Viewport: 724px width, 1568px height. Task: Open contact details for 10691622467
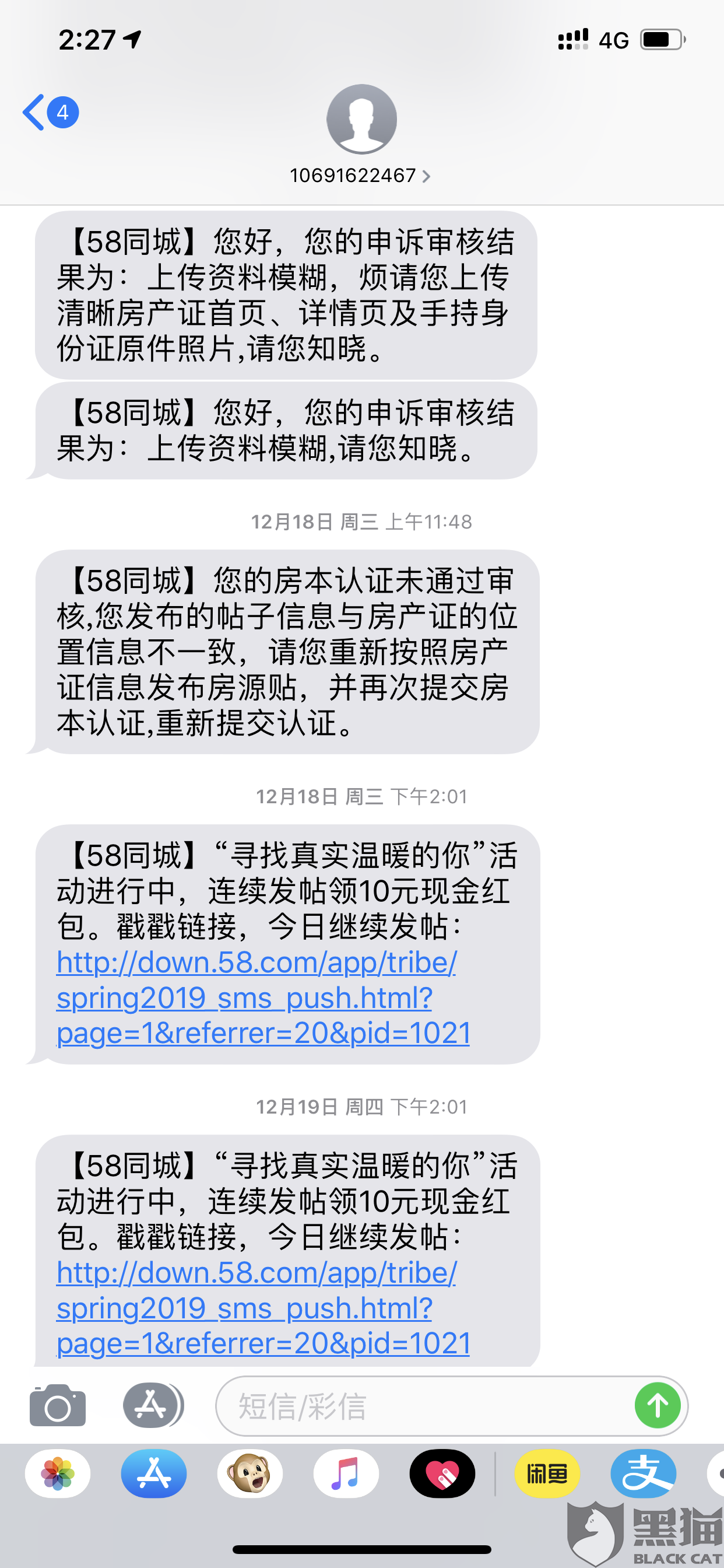[x=361, y=176]
